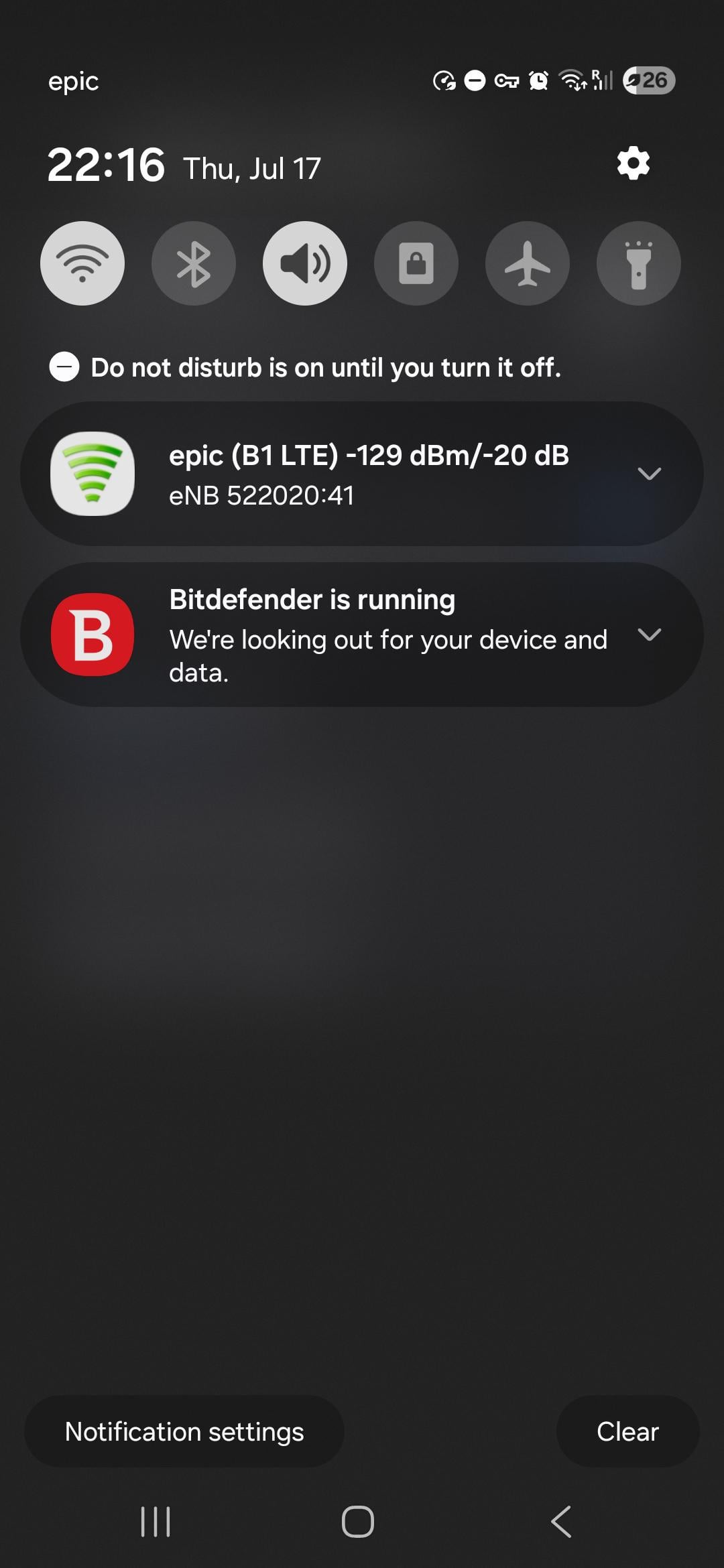Toggle the rotation lock tile

click(x=416, y=263)
